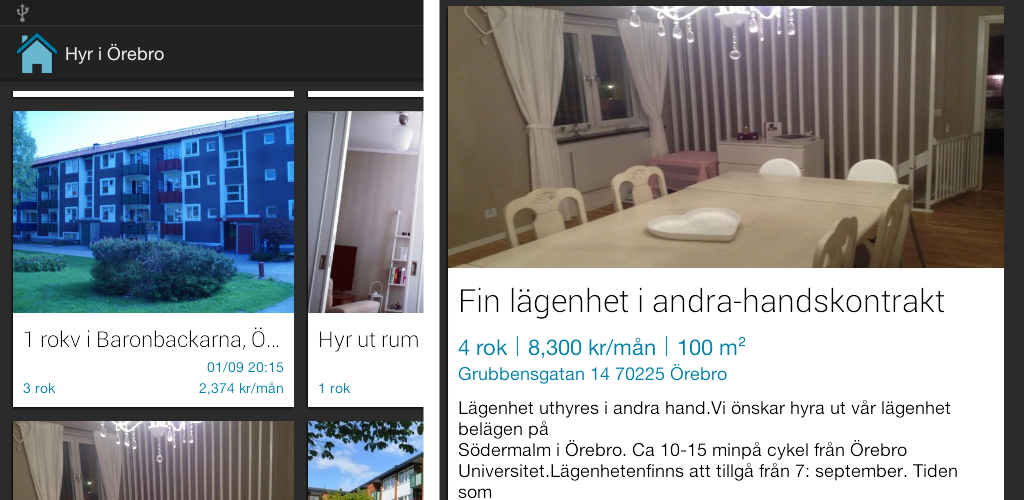
Task: Open the 1 rokv i Baronbackarna listing
Action: coord(153,258)
